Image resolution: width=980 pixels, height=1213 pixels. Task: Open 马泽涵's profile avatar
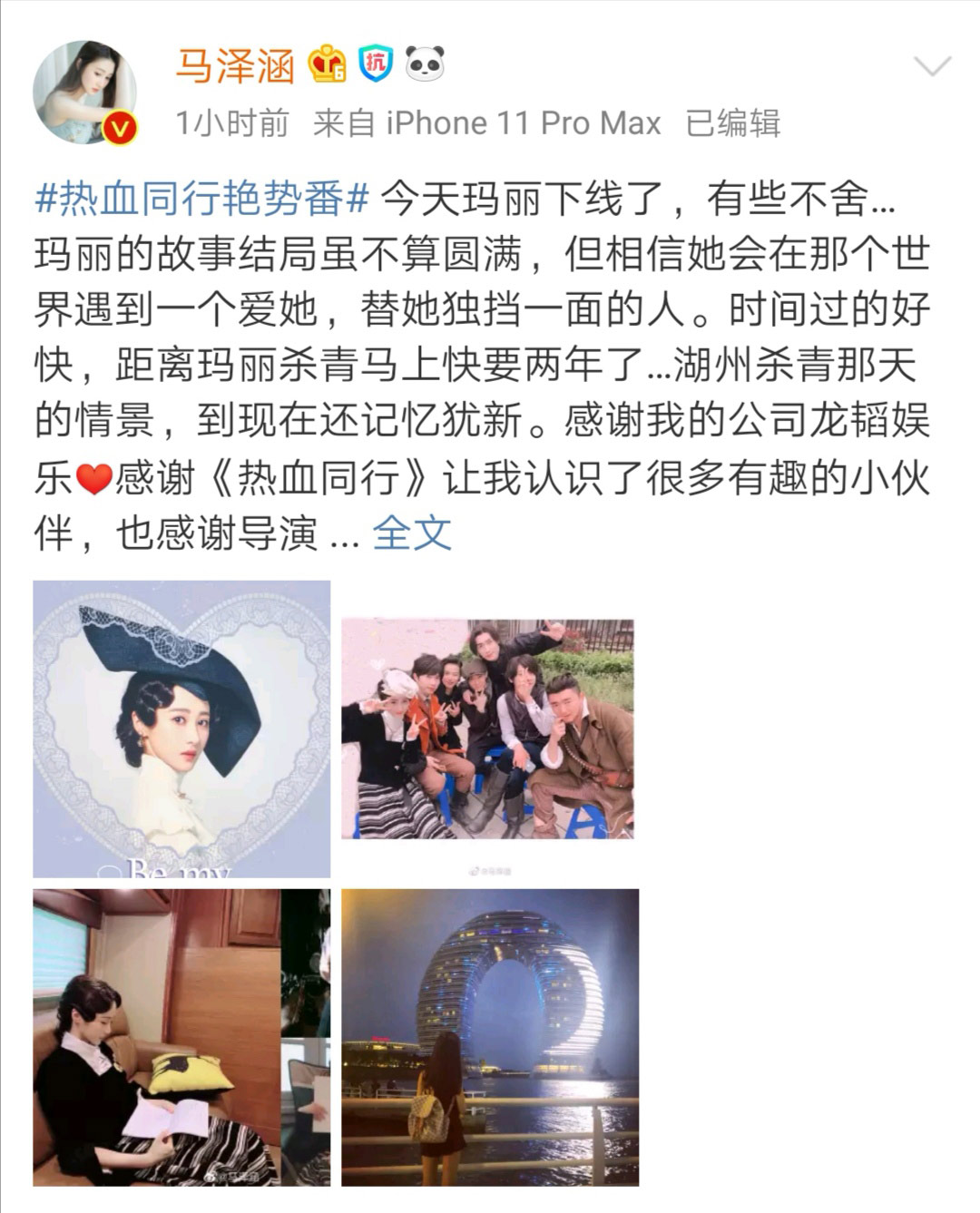[85, 93]
